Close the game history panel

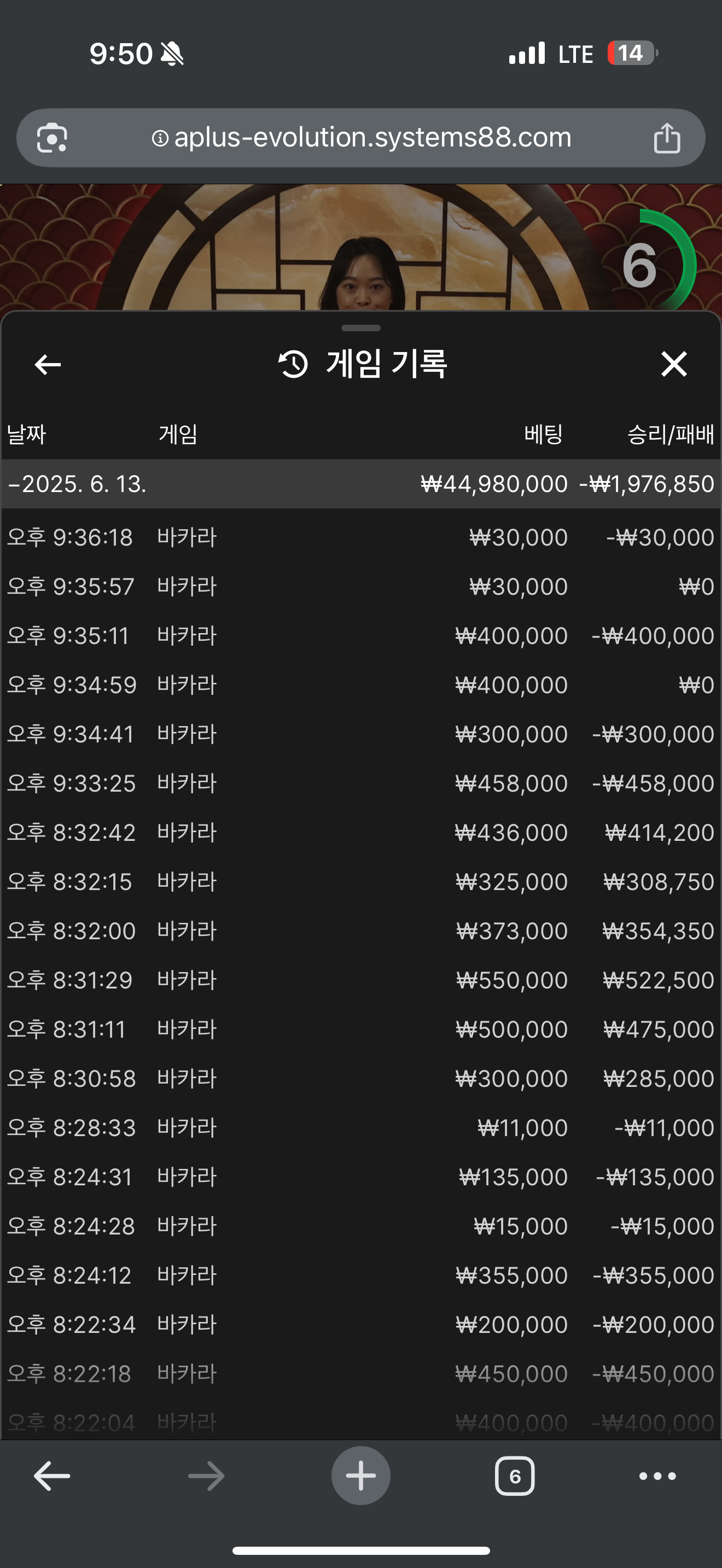tap(674, 364)
